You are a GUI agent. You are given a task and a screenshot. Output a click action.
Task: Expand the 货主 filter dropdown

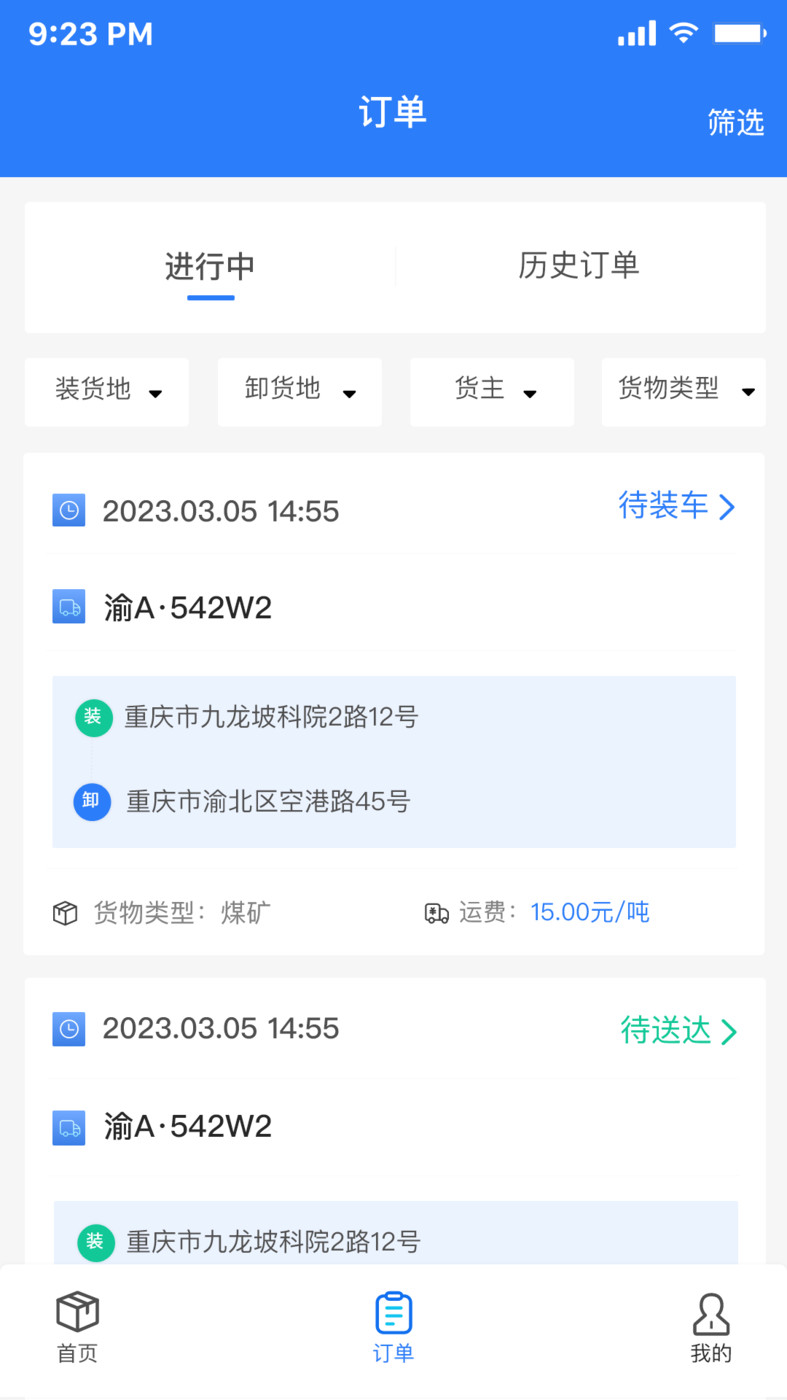(491, 392)
